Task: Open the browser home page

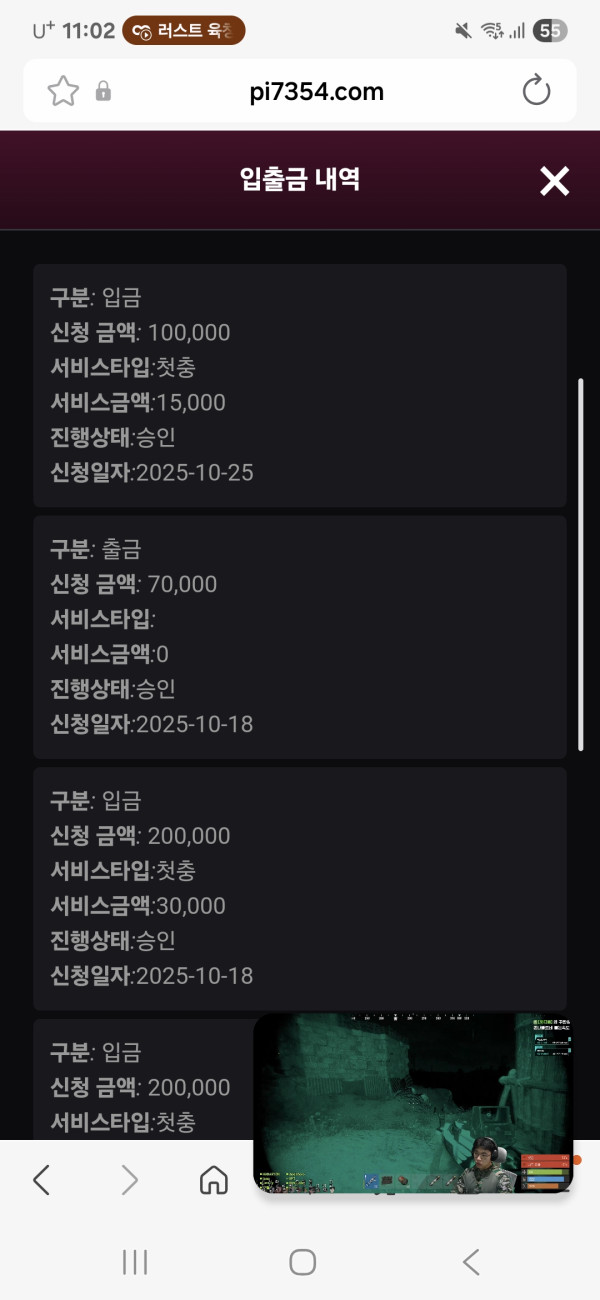Action: coord(213,1181)
